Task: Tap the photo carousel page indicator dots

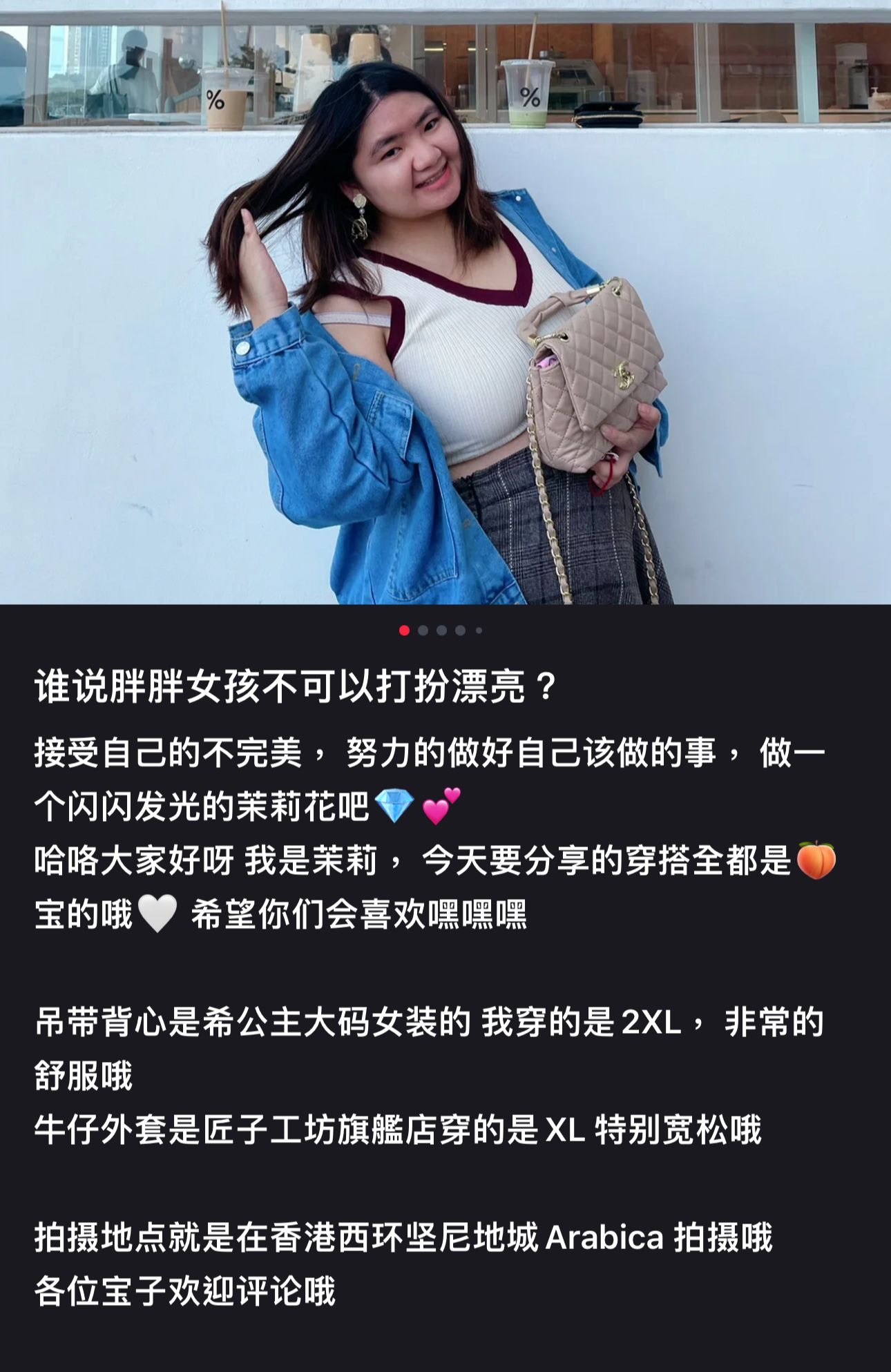Action: point(441,630)
